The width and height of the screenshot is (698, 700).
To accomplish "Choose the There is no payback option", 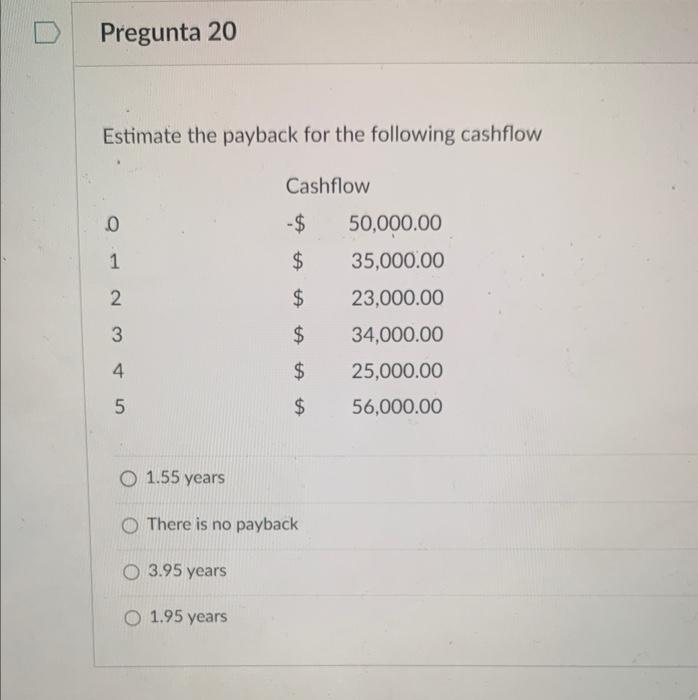I will pos(129,525).
